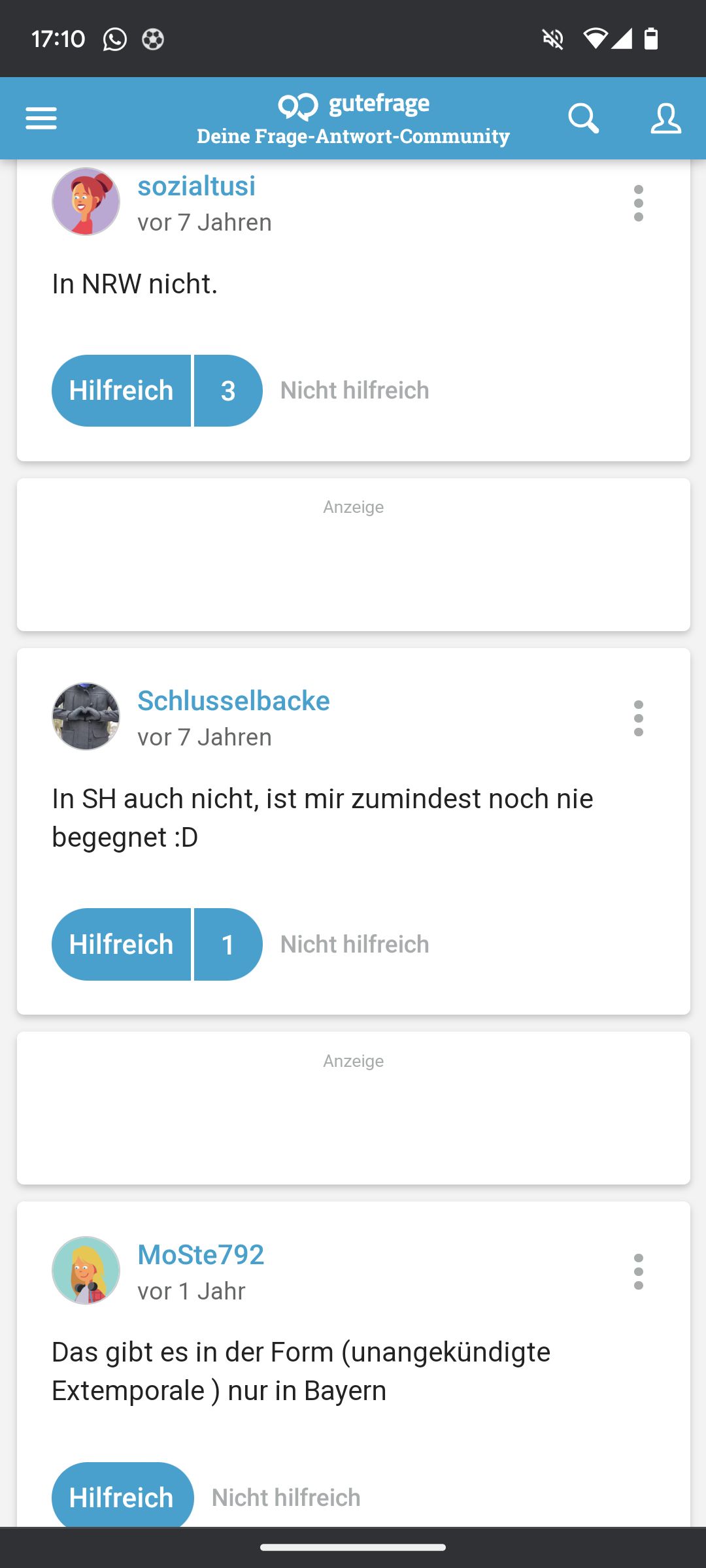Viewport: 706px width, 1568px height.
Task: View MoSte792's avatar picture
Action: click(86, 1271)
